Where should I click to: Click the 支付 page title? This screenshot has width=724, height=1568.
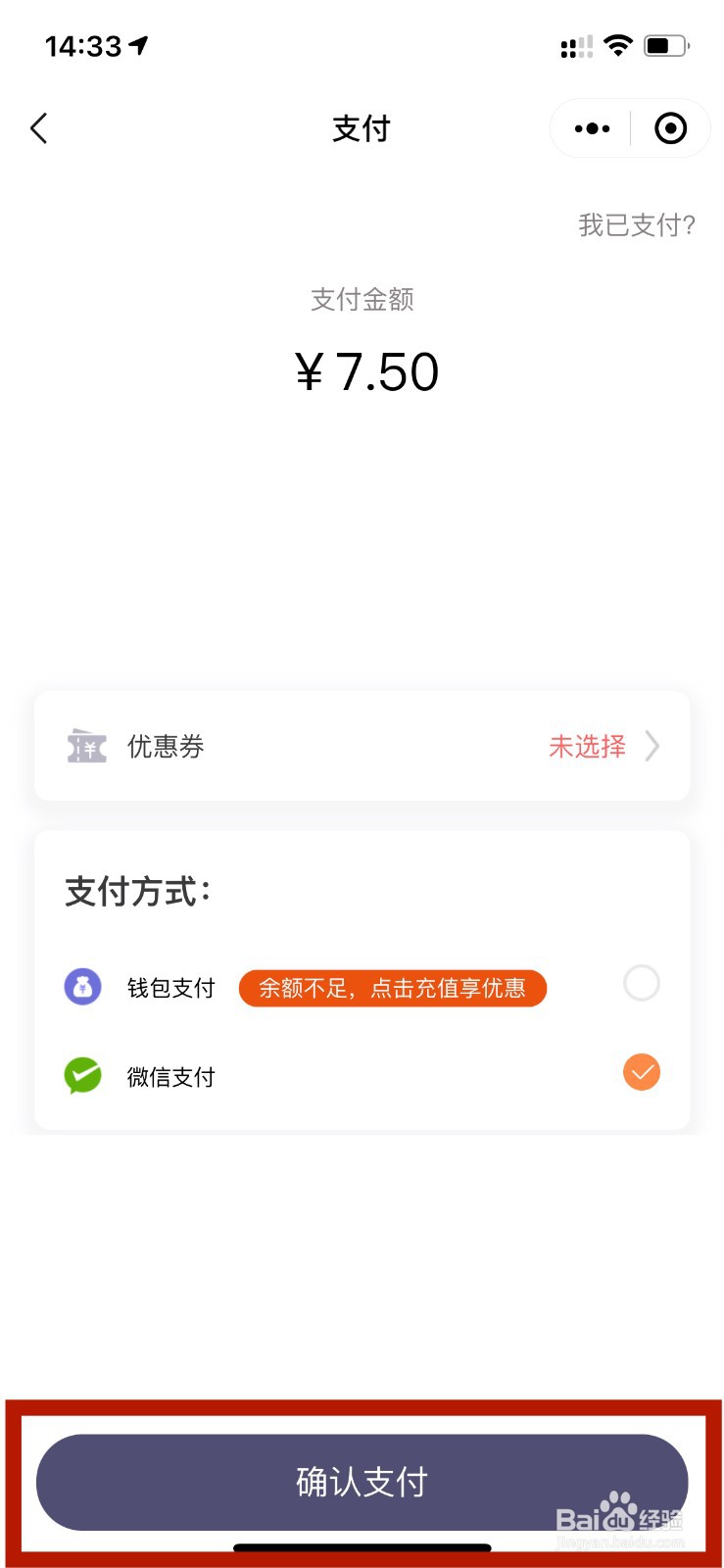(x=362, y=127)
